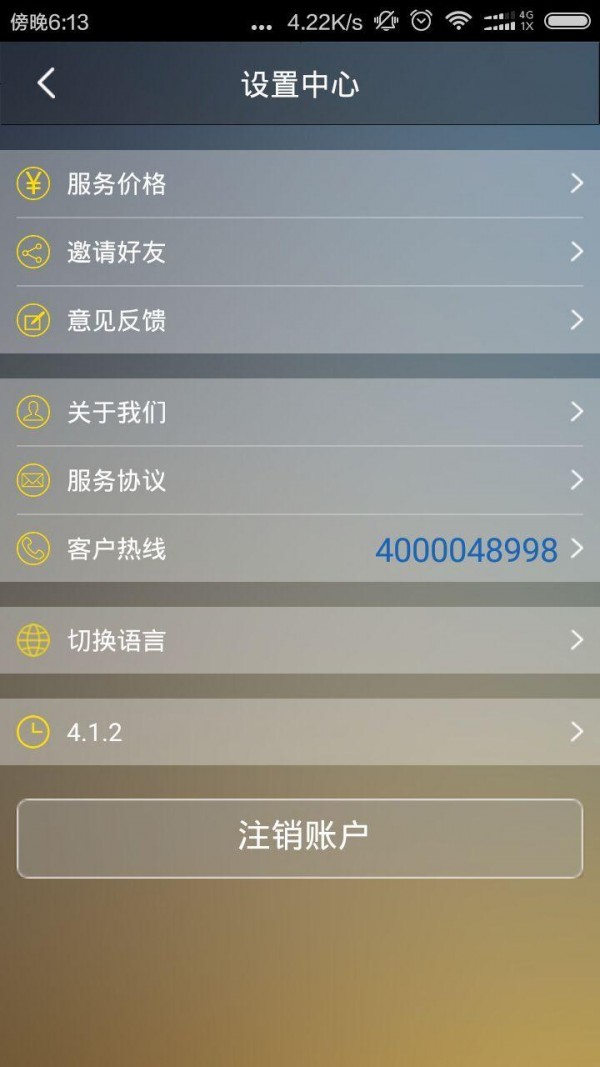Open the 服务协议 service agreement
Viewport: 600px width, 1067px height.
(x=300, y=480)
